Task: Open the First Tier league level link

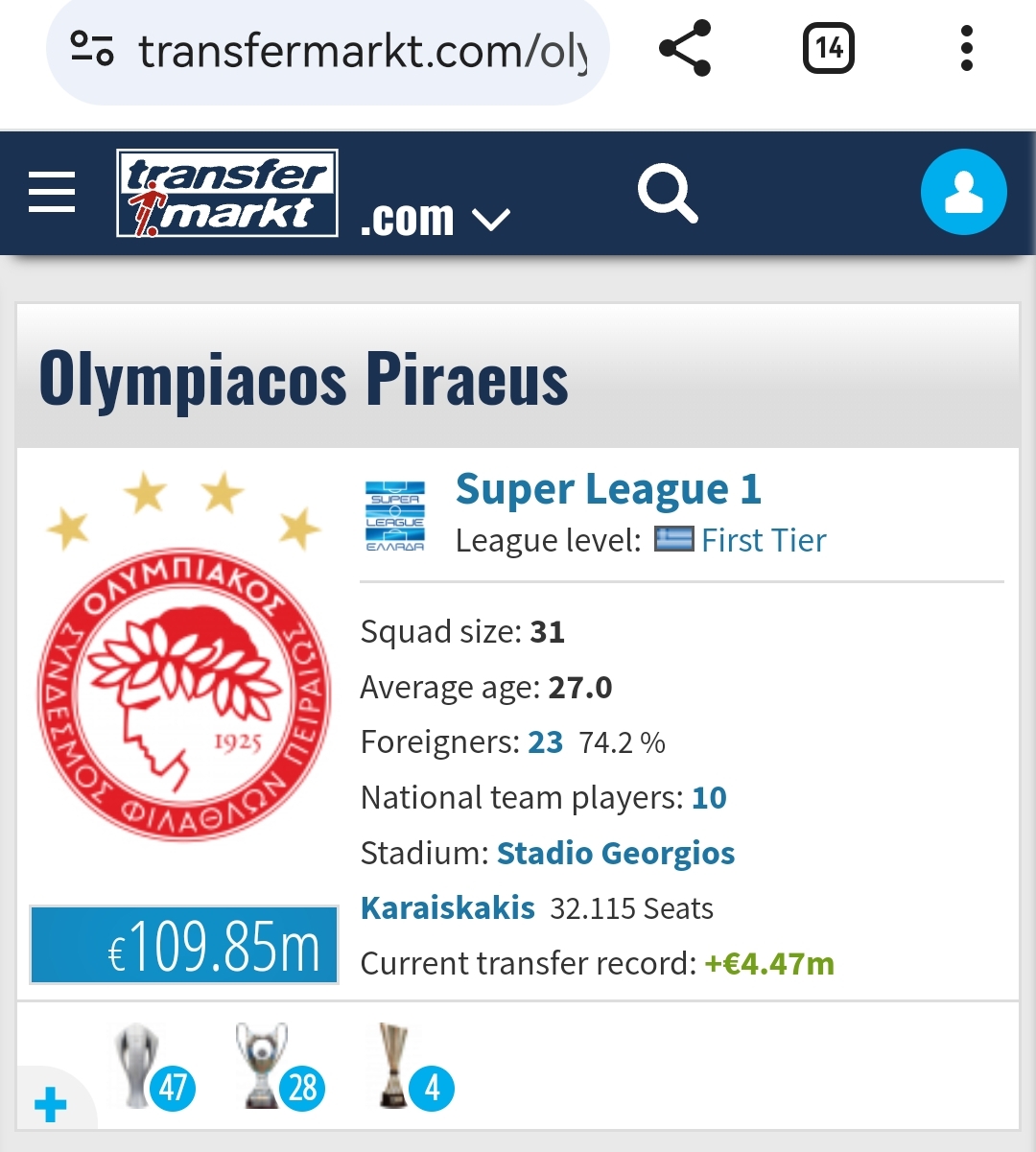Action: pyautogui.click(x=764, y=541)
